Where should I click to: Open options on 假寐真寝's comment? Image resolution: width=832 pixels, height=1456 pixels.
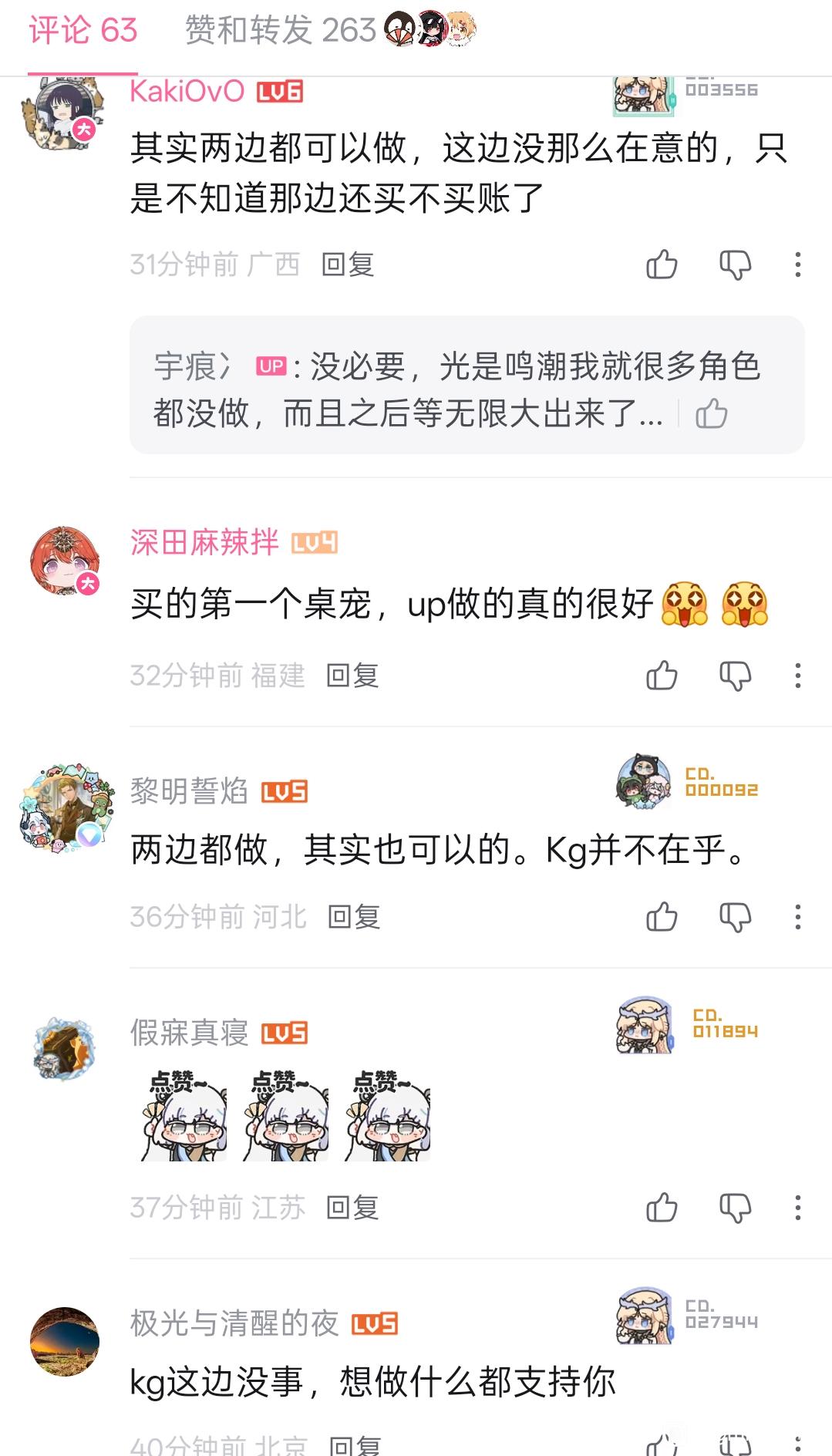click(797, 1208)
